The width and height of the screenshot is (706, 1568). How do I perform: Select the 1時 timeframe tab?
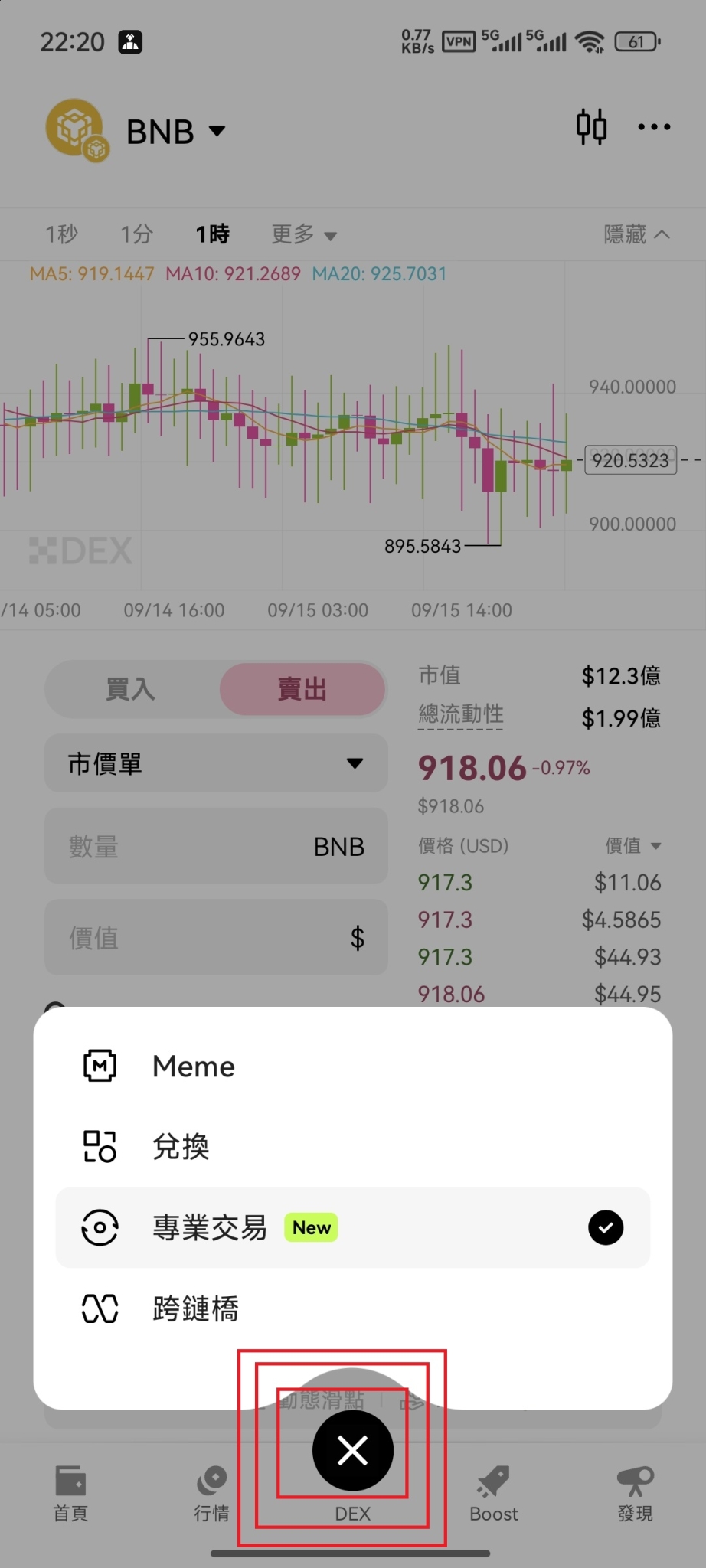212,234
